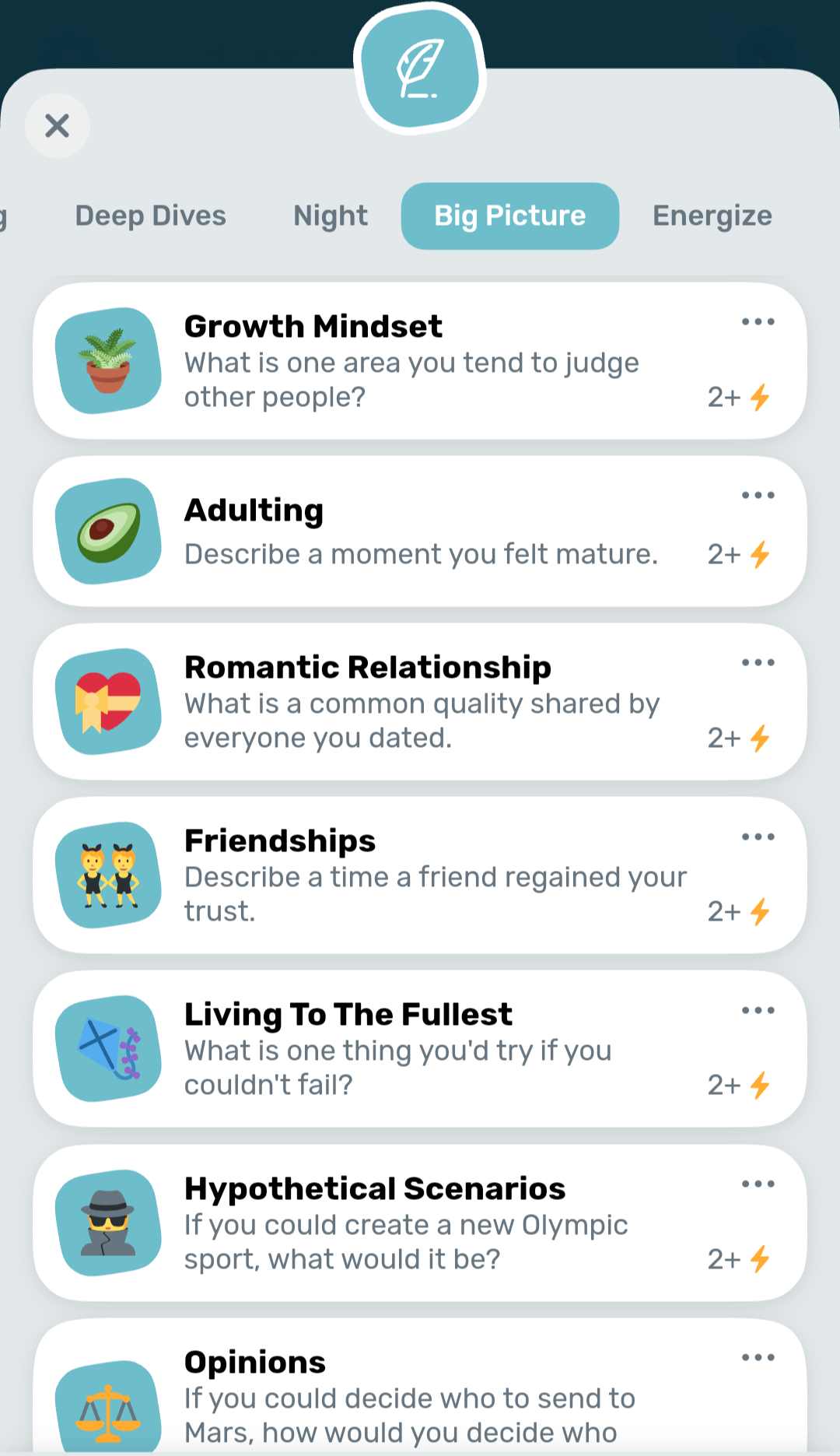Switch to the Energize tab

coord(712,216)
